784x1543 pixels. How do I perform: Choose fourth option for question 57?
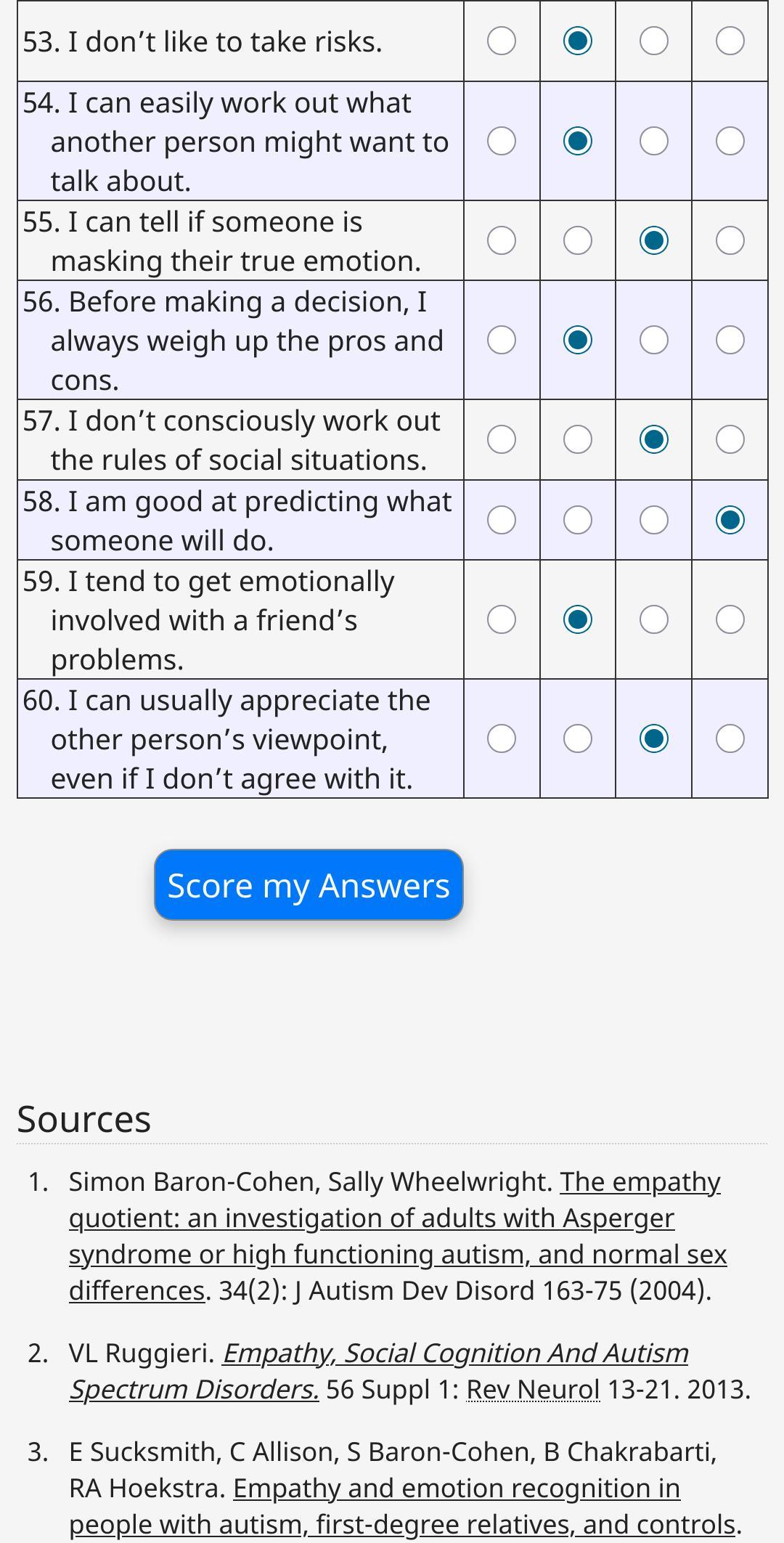pos(730,439)
